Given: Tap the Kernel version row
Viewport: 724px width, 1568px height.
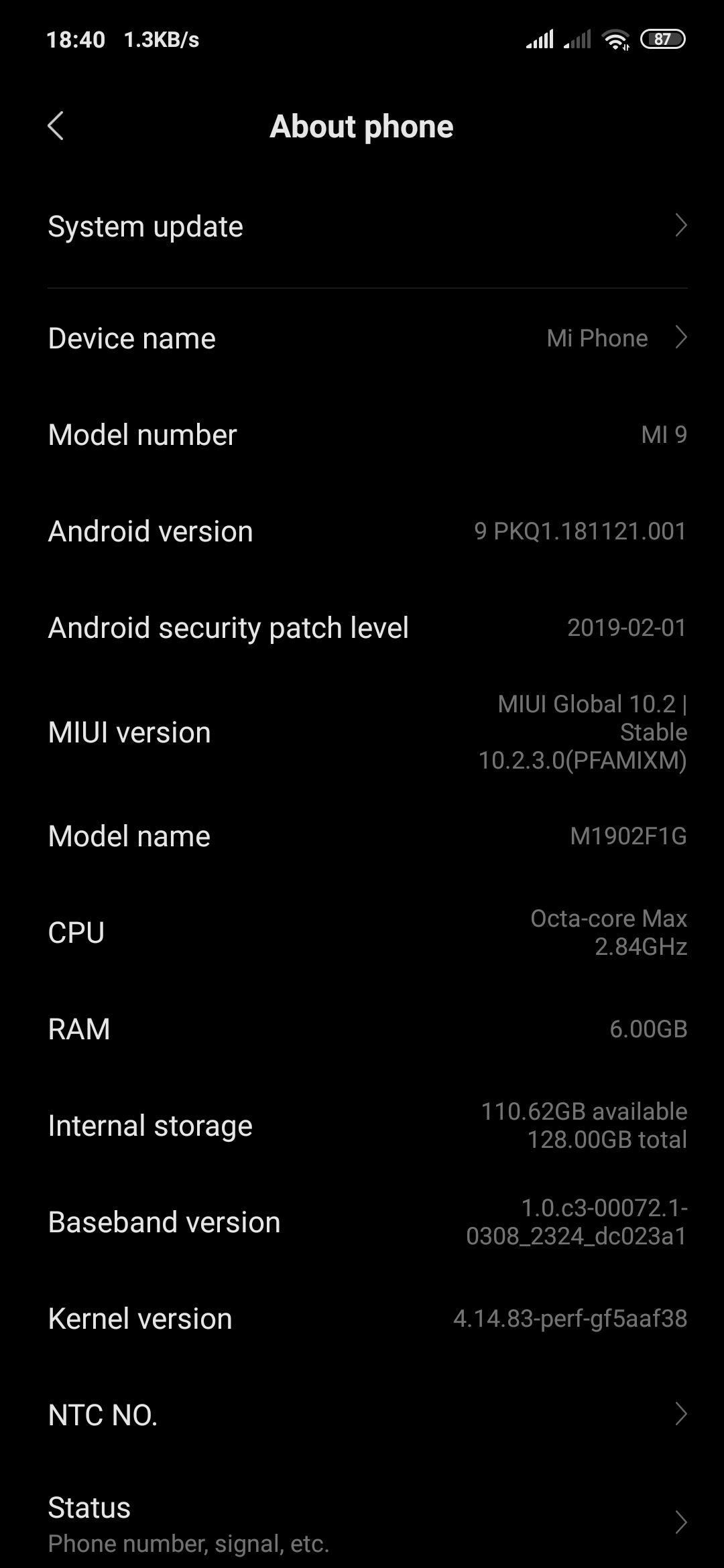Looking at the screenshot, I should pyautogui.click(x=362, y=1319).
